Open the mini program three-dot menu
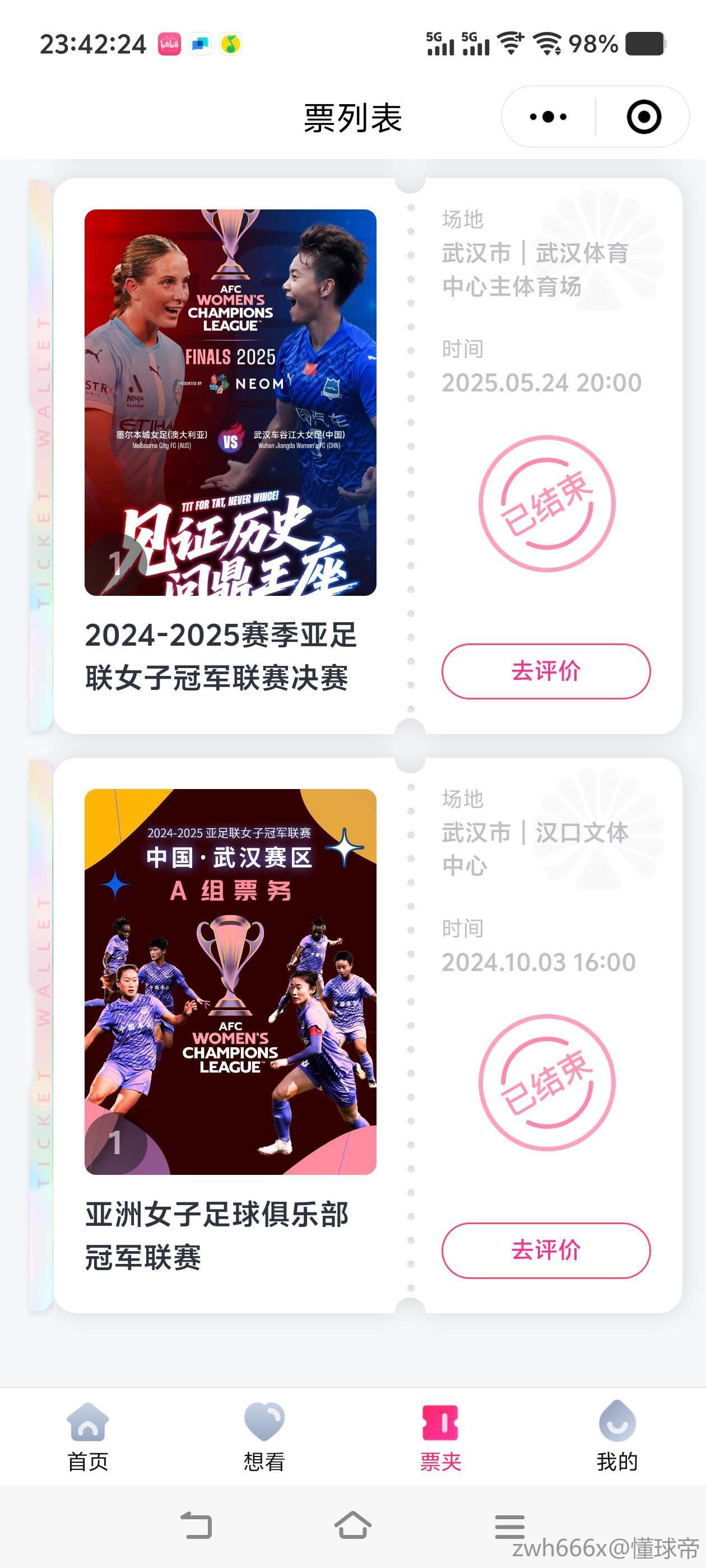The image size is (706, 1568). tap(547, 116)
